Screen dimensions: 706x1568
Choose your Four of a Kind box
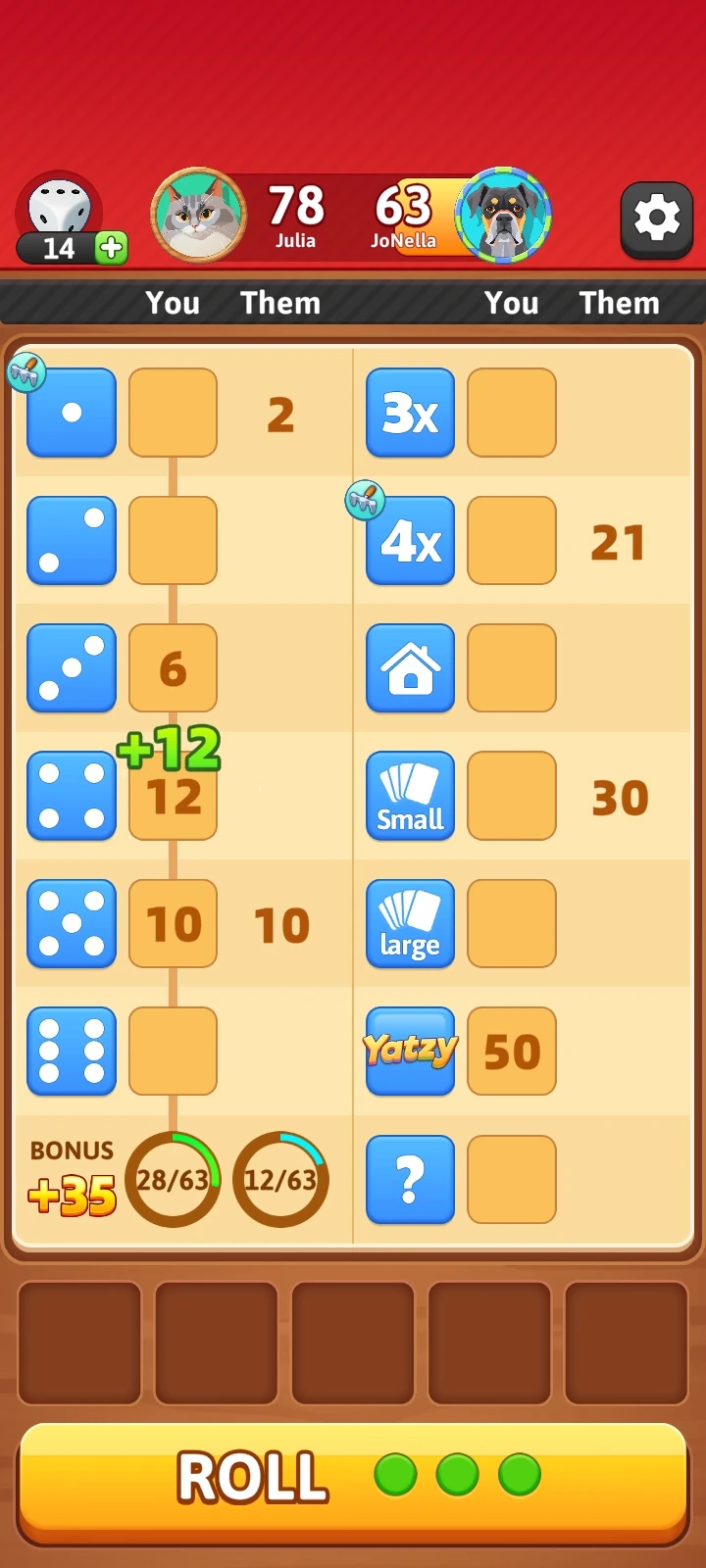click(512, 540)
